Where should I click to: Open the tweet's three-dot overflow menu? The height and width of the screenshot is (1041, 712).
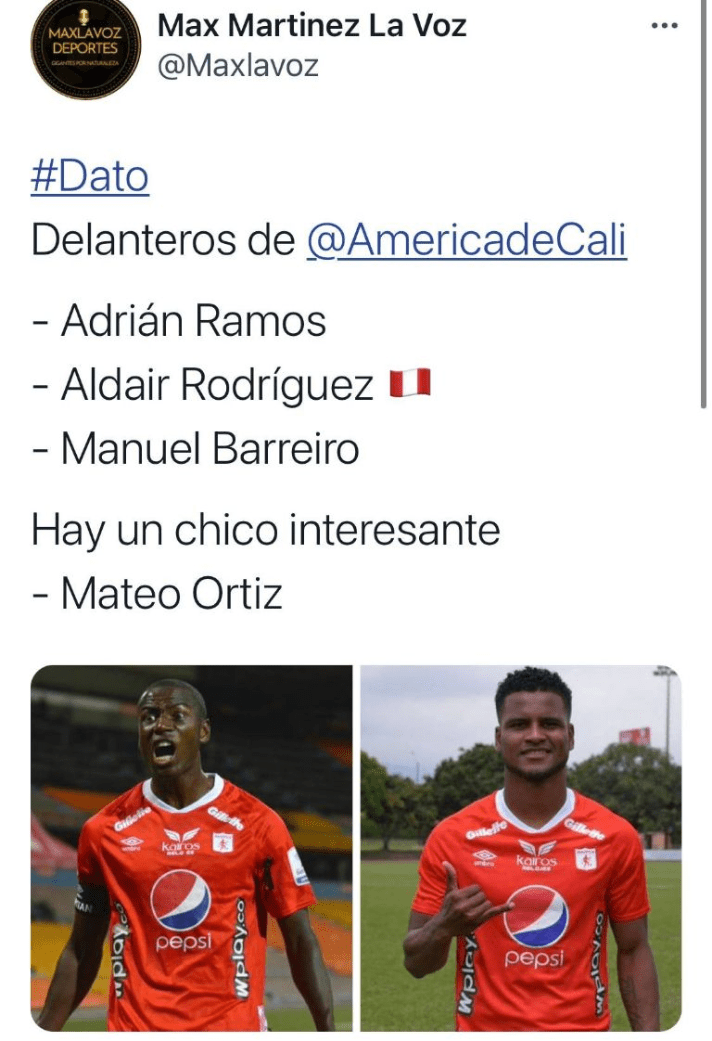(664, 26)
